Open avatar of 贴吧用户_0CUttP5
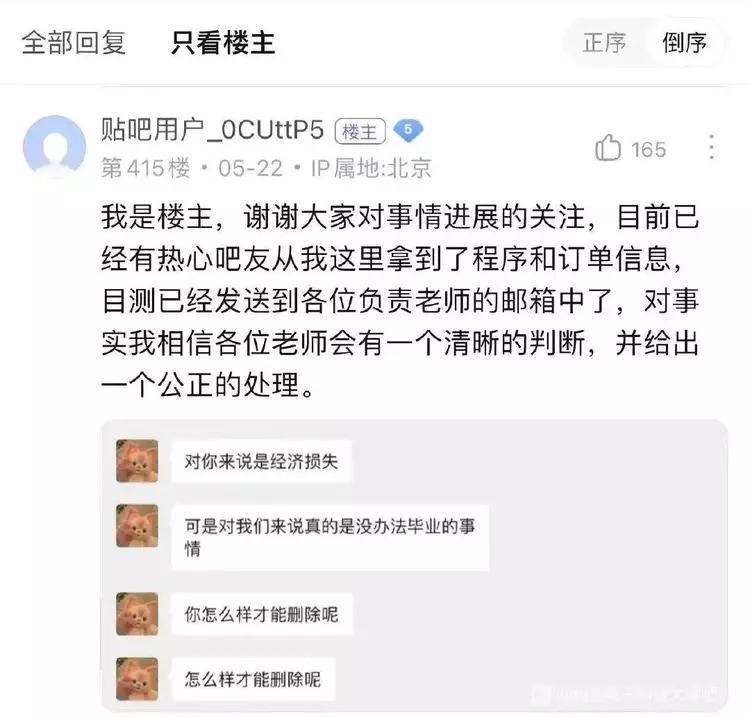The image size is (749, 717). click(54, 147)
